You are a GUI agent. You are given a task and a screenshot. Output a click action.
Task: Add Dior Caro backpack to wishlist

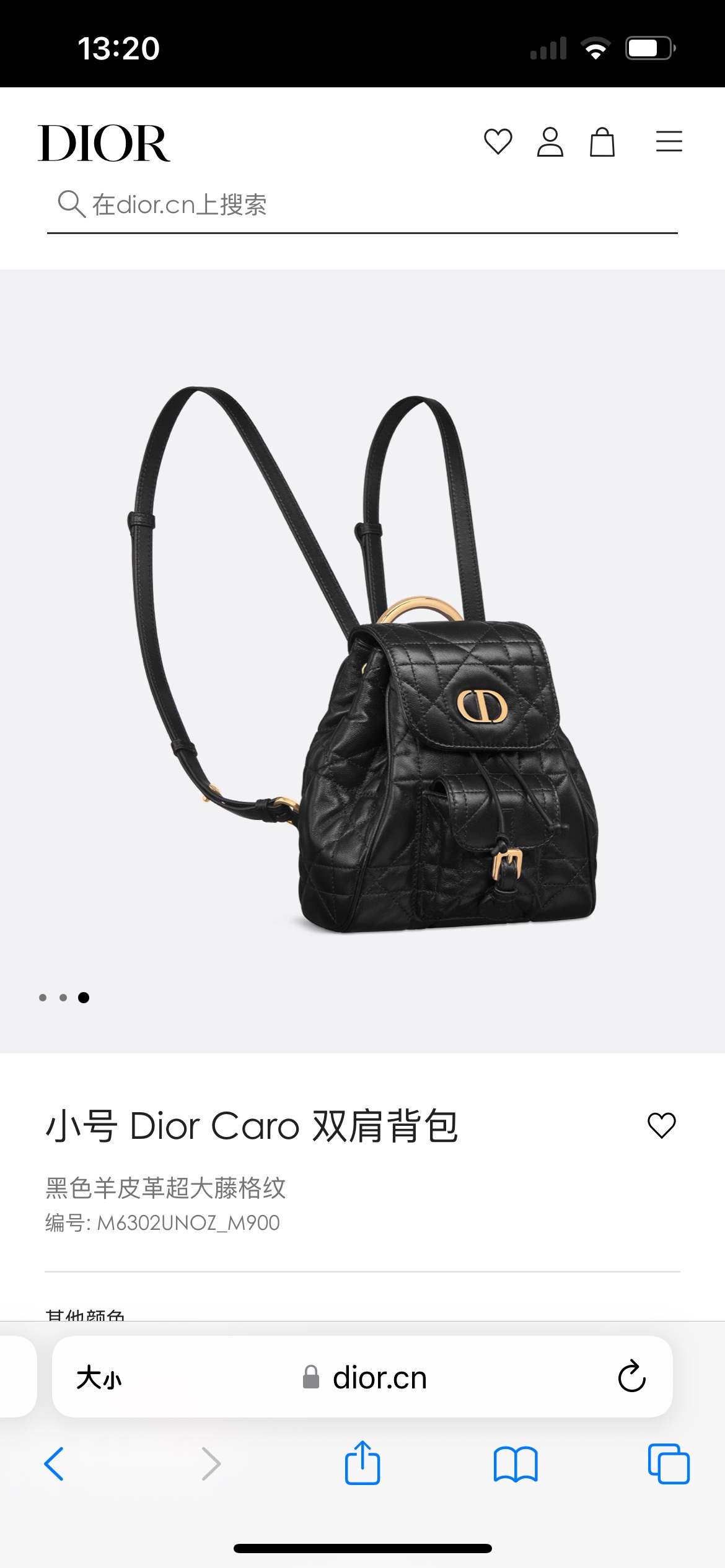point(661,1125)
